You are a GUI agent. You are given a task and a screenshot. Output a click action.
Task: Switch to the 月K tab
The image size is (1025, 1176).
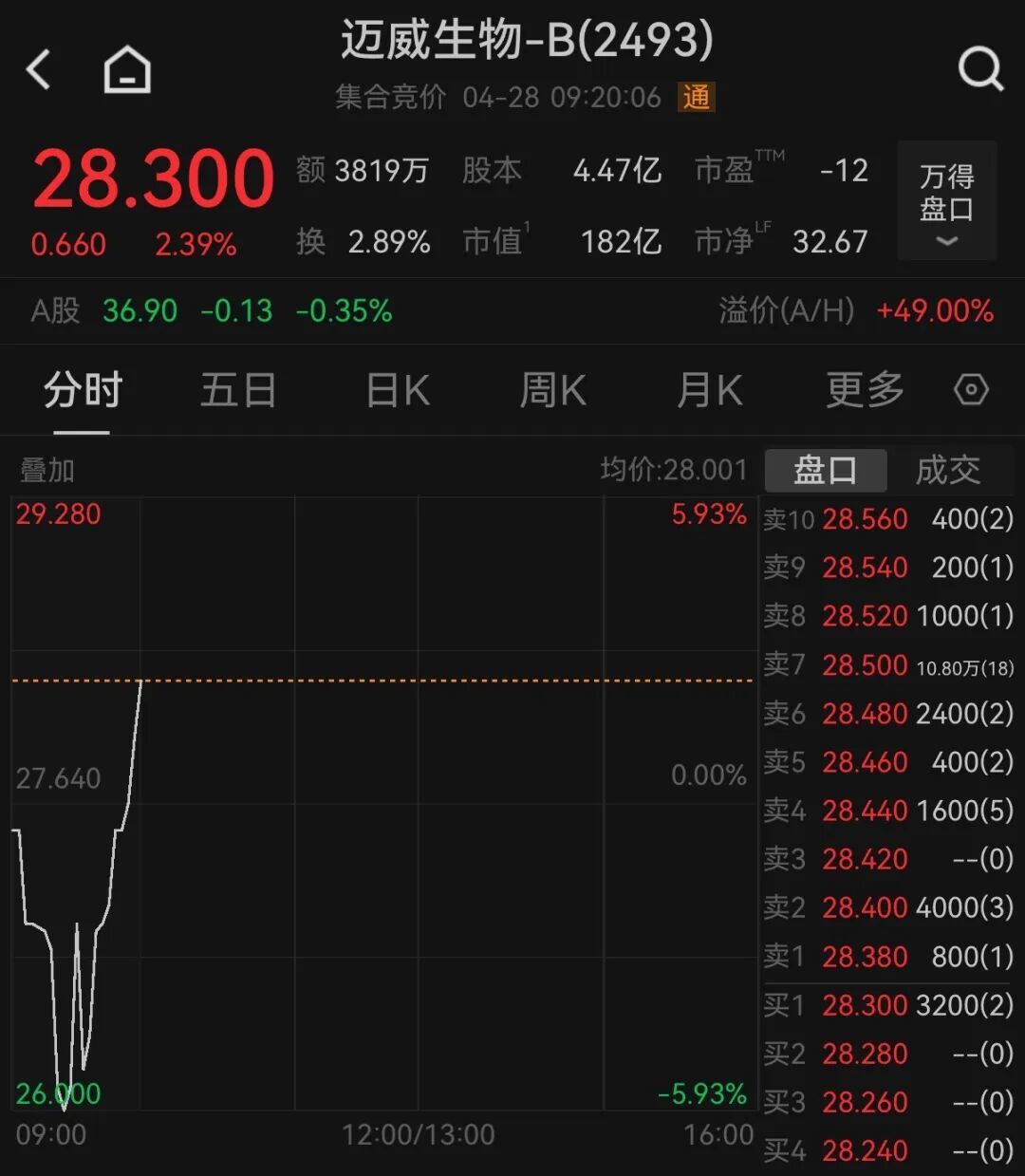pyautogui.click(x=709, y=390)
